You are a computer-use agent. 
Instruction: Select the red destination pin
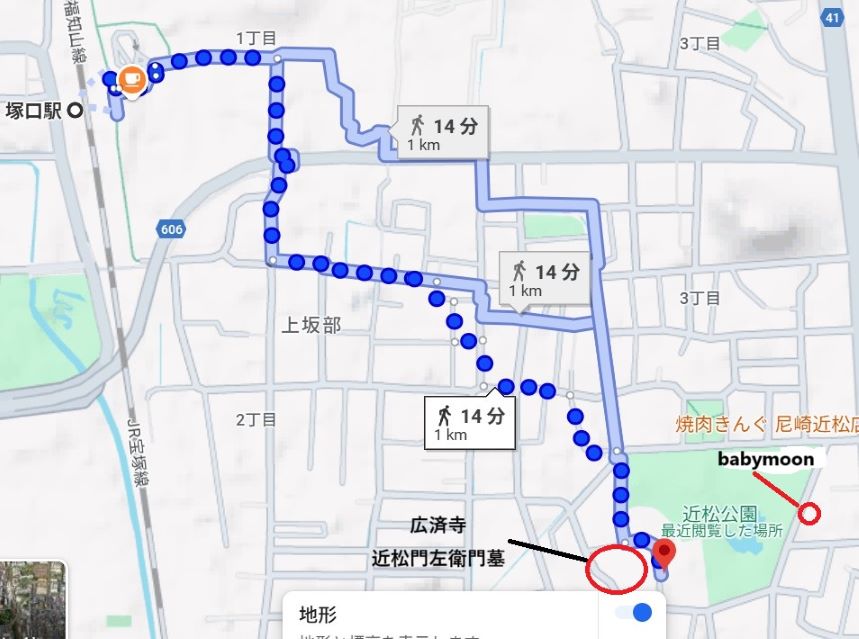coord(663,551)
